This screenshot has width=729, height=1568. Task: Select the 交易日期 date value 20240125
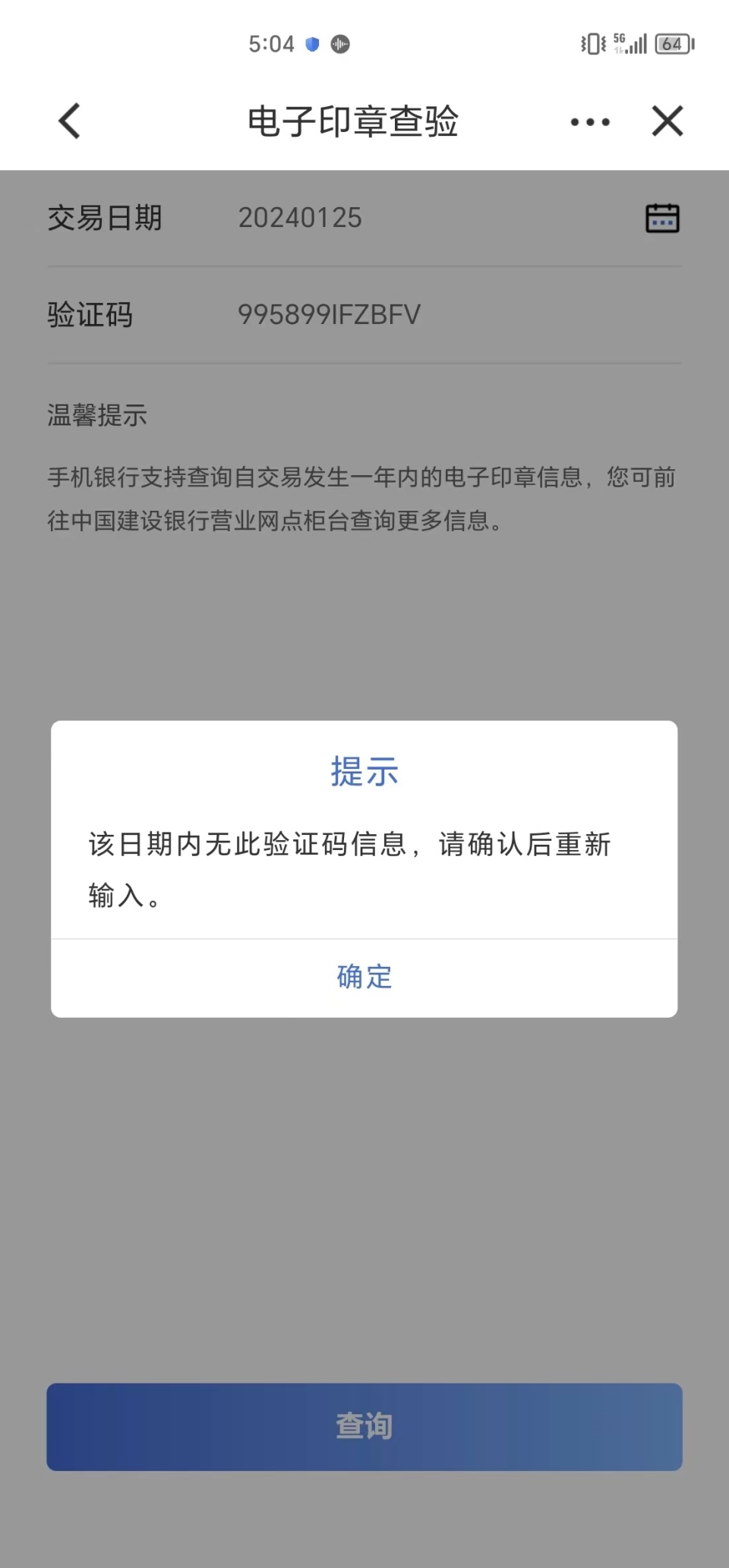[301, 218]
